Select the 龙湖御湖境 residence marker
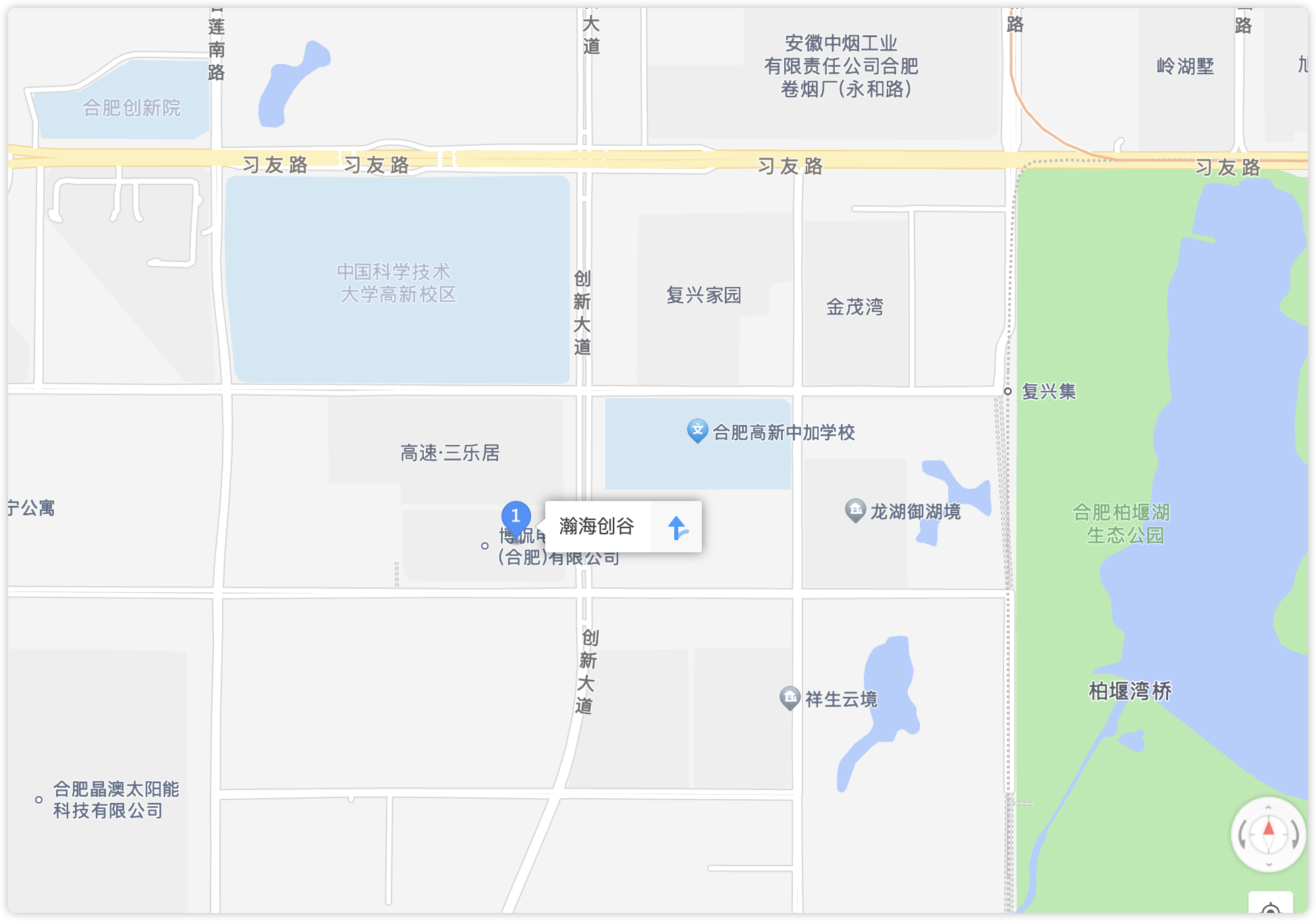The width and height of the screenshot is (1316, 921). (x=855, y=510)
